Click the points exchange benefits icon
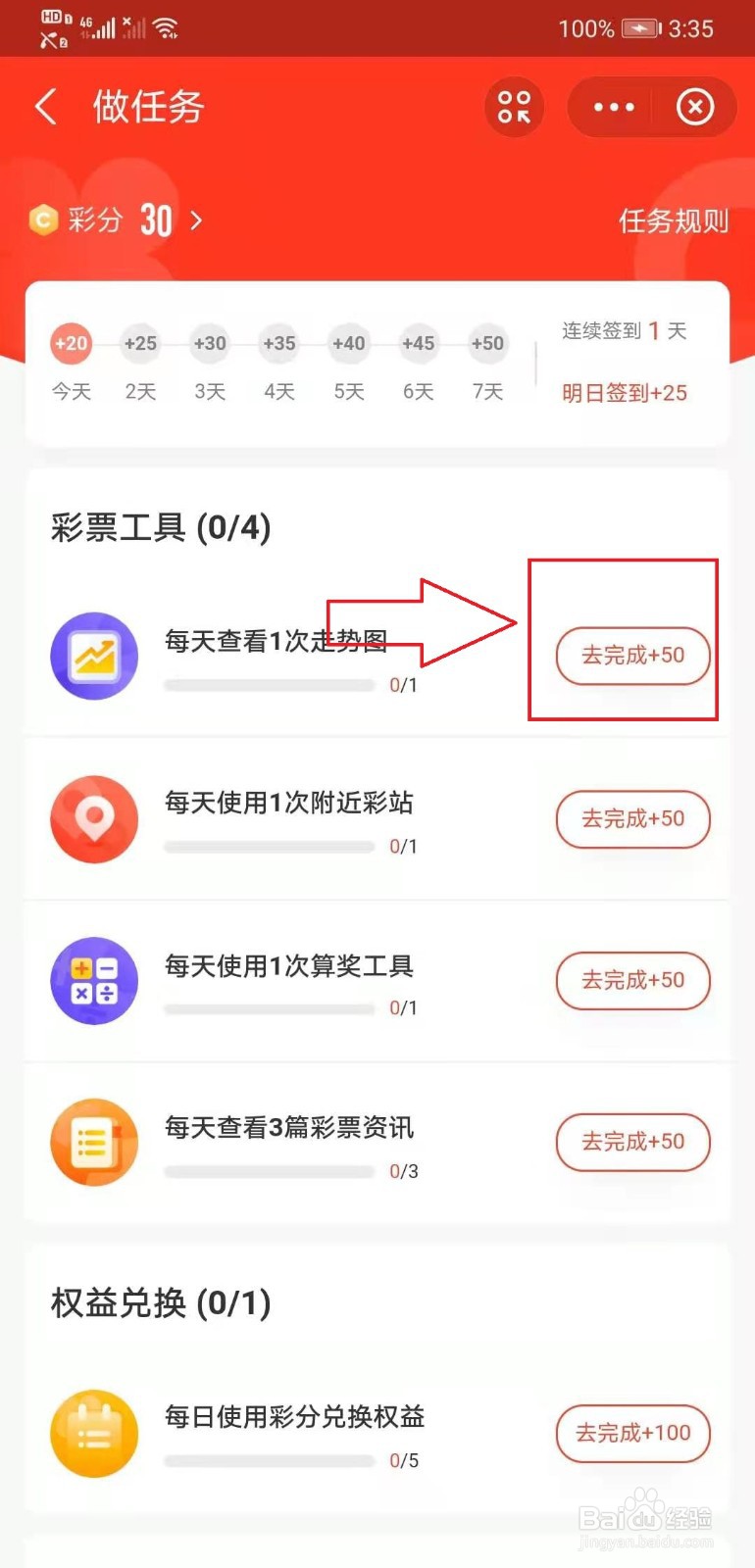This screenshot has width=755, height=1568. pos(94,1433)
